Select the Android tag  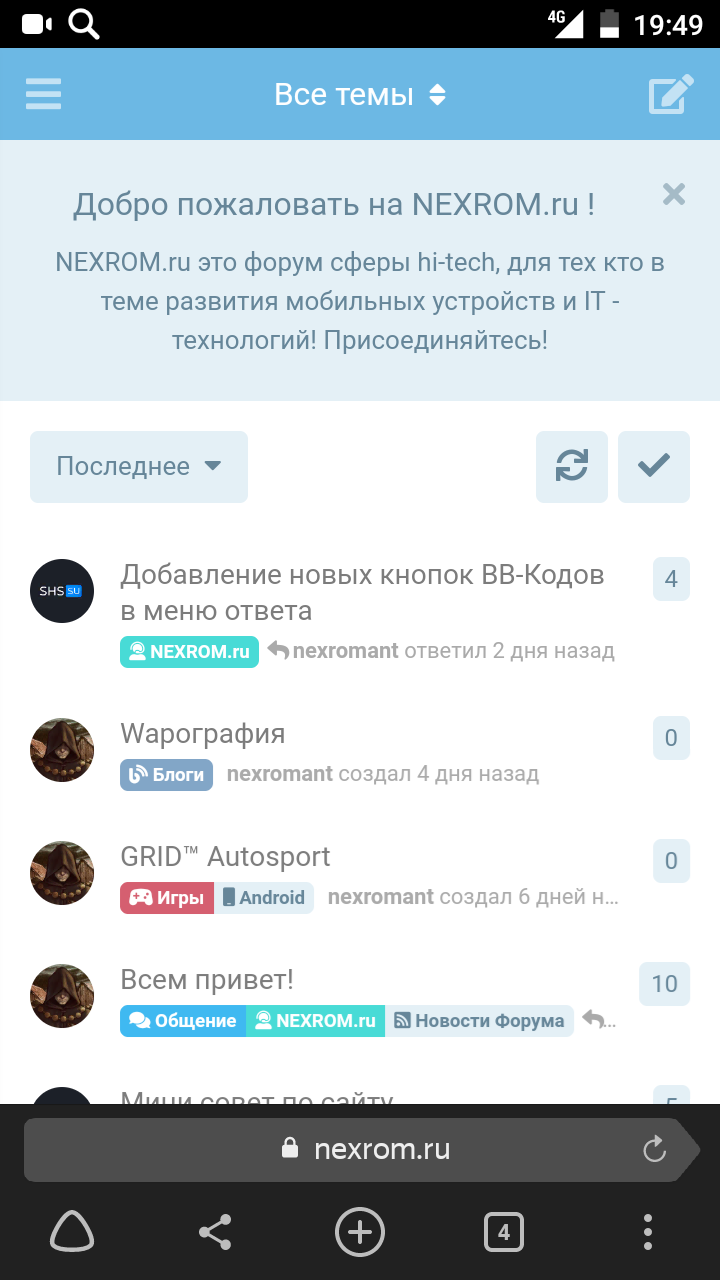tap(265, 897)
